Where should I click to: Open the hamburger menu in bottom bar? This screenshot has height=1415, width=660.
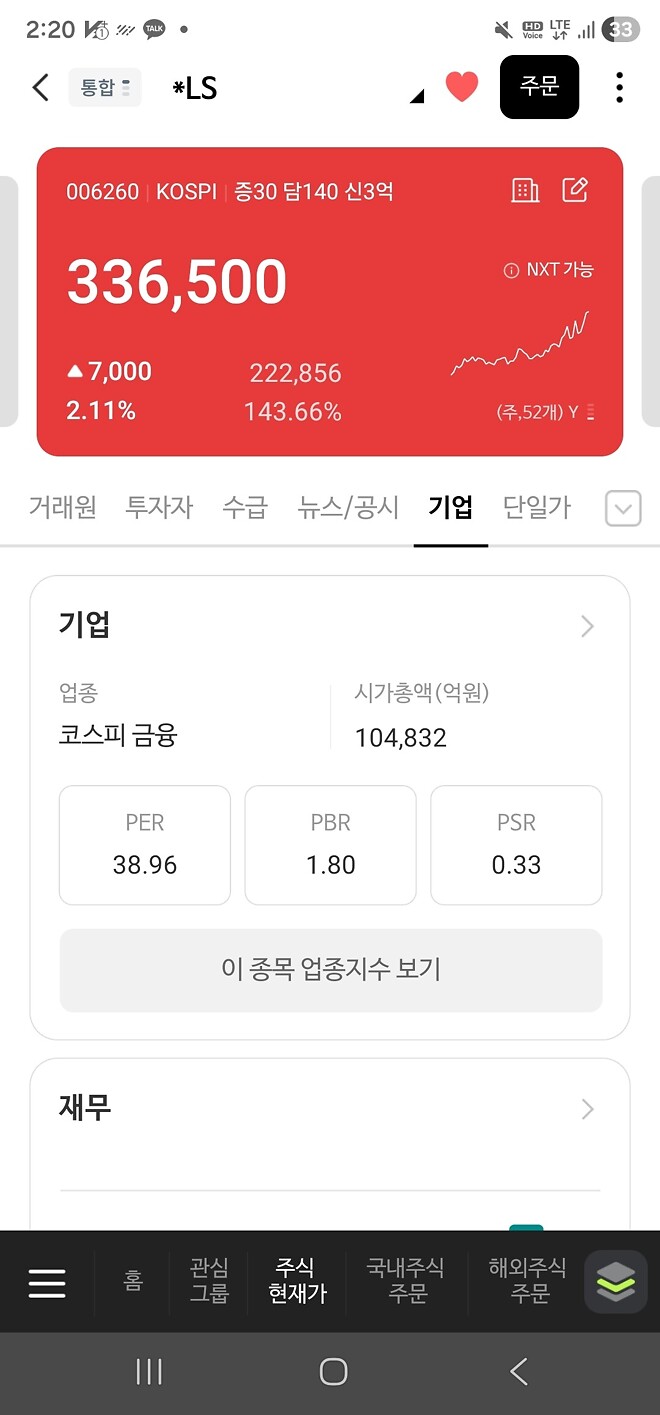tap(47, 1282)
